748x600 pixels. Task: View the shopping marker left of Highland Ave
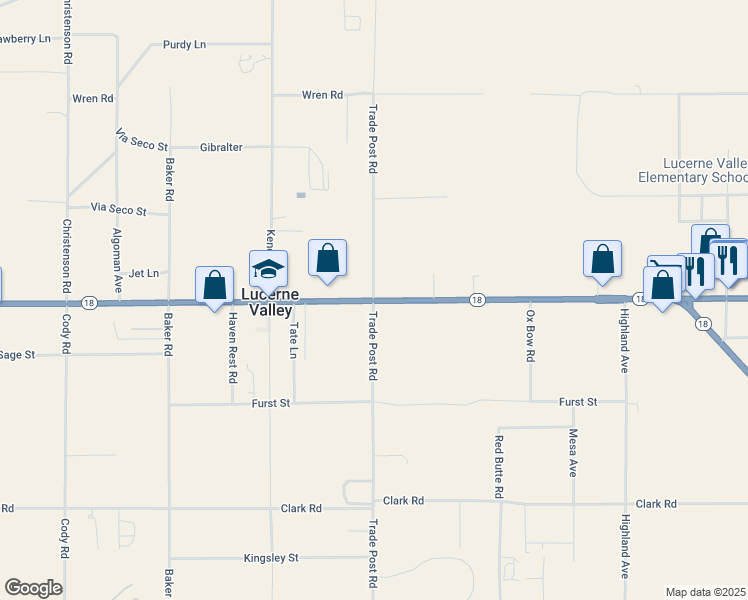click(x=602, y=260)
